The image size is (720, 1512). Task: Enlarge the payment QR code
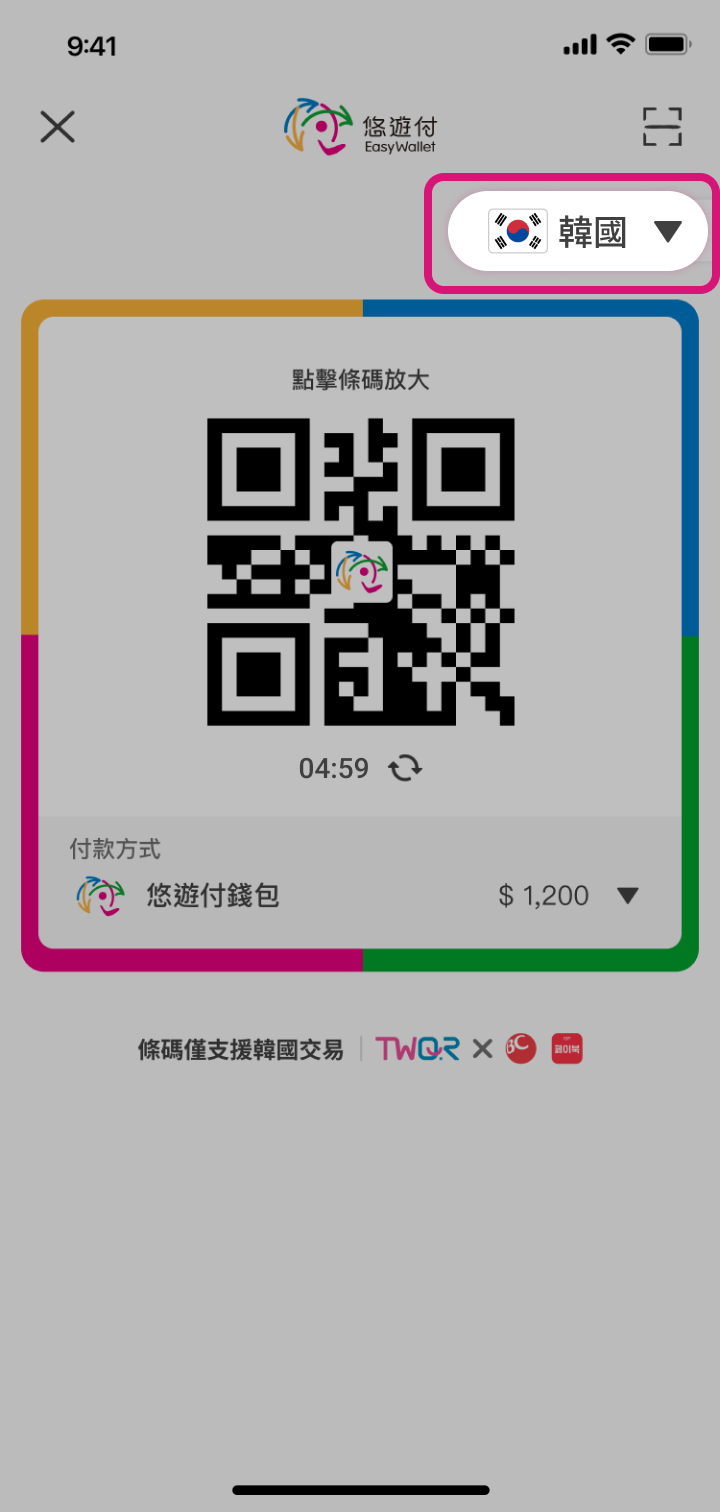360,572
